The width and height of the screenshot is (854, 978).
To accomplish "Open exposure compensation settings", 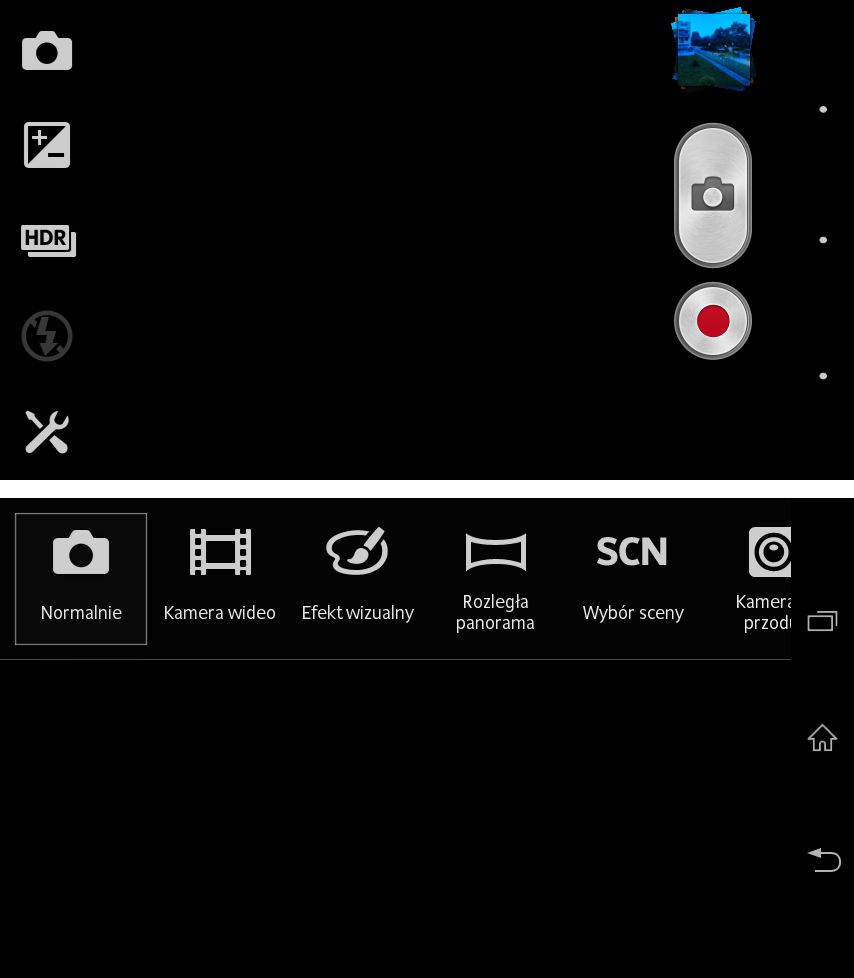I will point(47,145).
